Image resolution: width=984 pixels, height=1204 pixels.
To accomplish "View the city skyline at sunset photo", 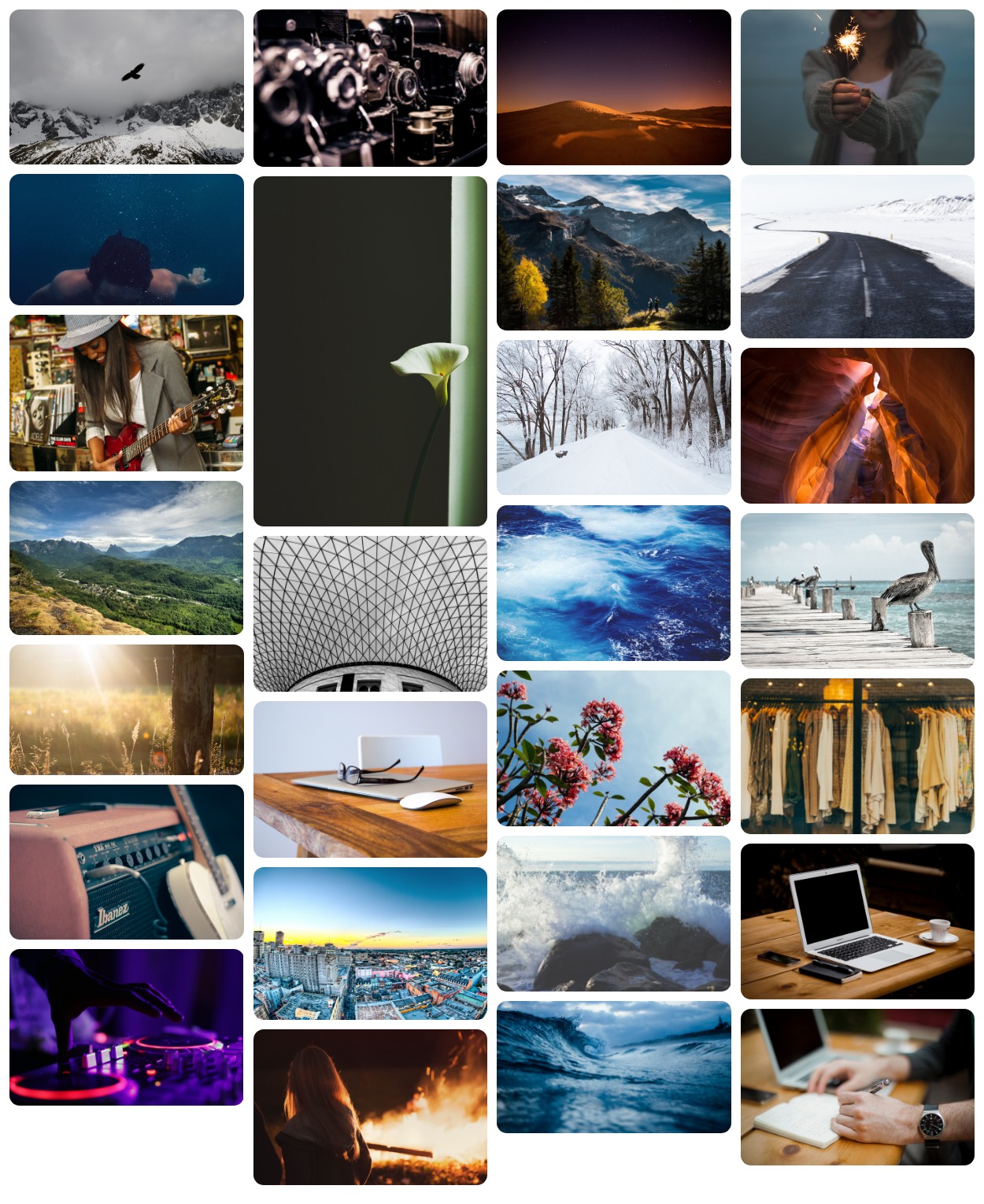I will pyautogui.click(x=370, y=944).
